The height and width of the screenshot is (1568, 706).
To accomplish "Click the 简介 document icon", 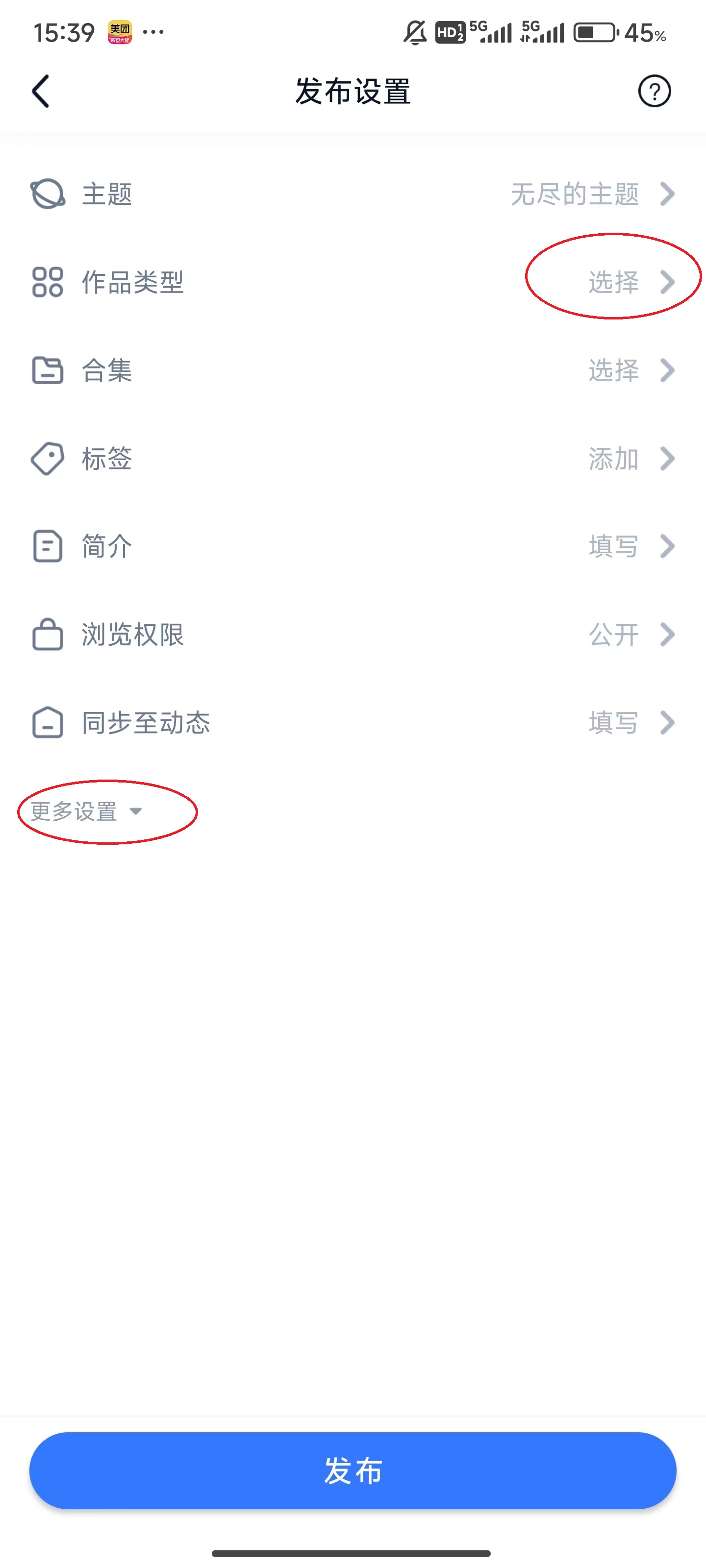I will 47,547.
